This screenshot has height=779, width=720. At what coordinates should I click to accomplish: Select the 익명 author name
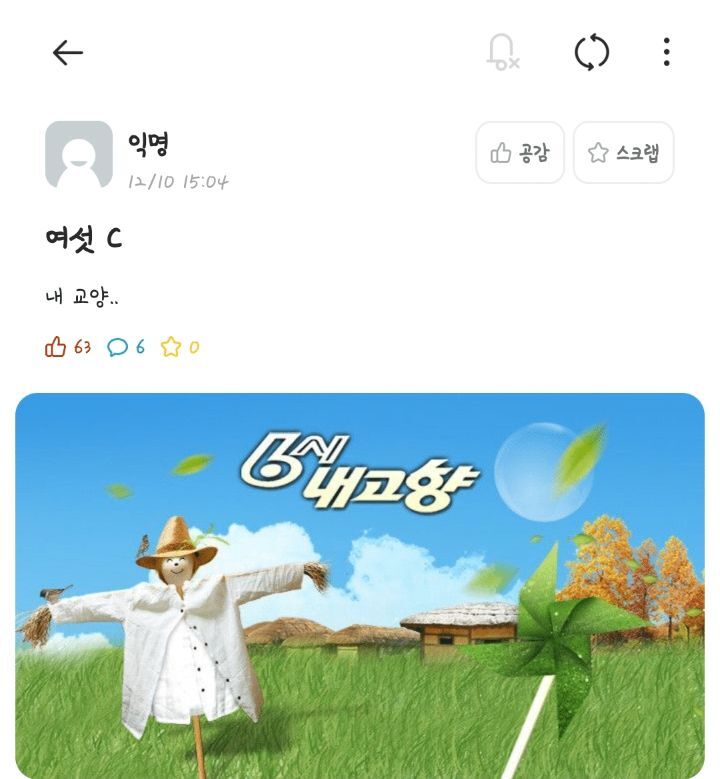(x=151, y=143)
